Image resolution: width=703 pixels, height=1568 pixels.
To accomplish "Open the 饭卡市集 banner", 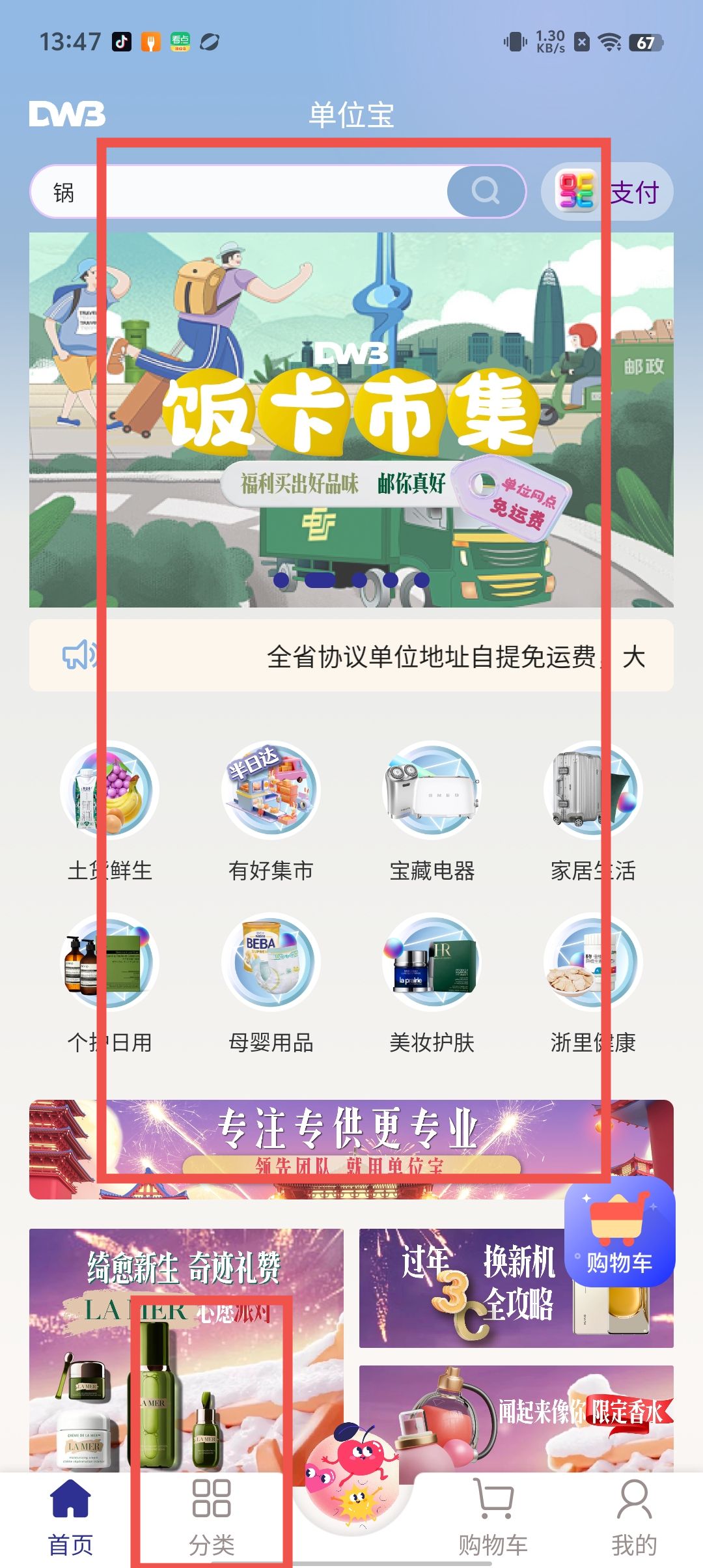I will 351,420.
